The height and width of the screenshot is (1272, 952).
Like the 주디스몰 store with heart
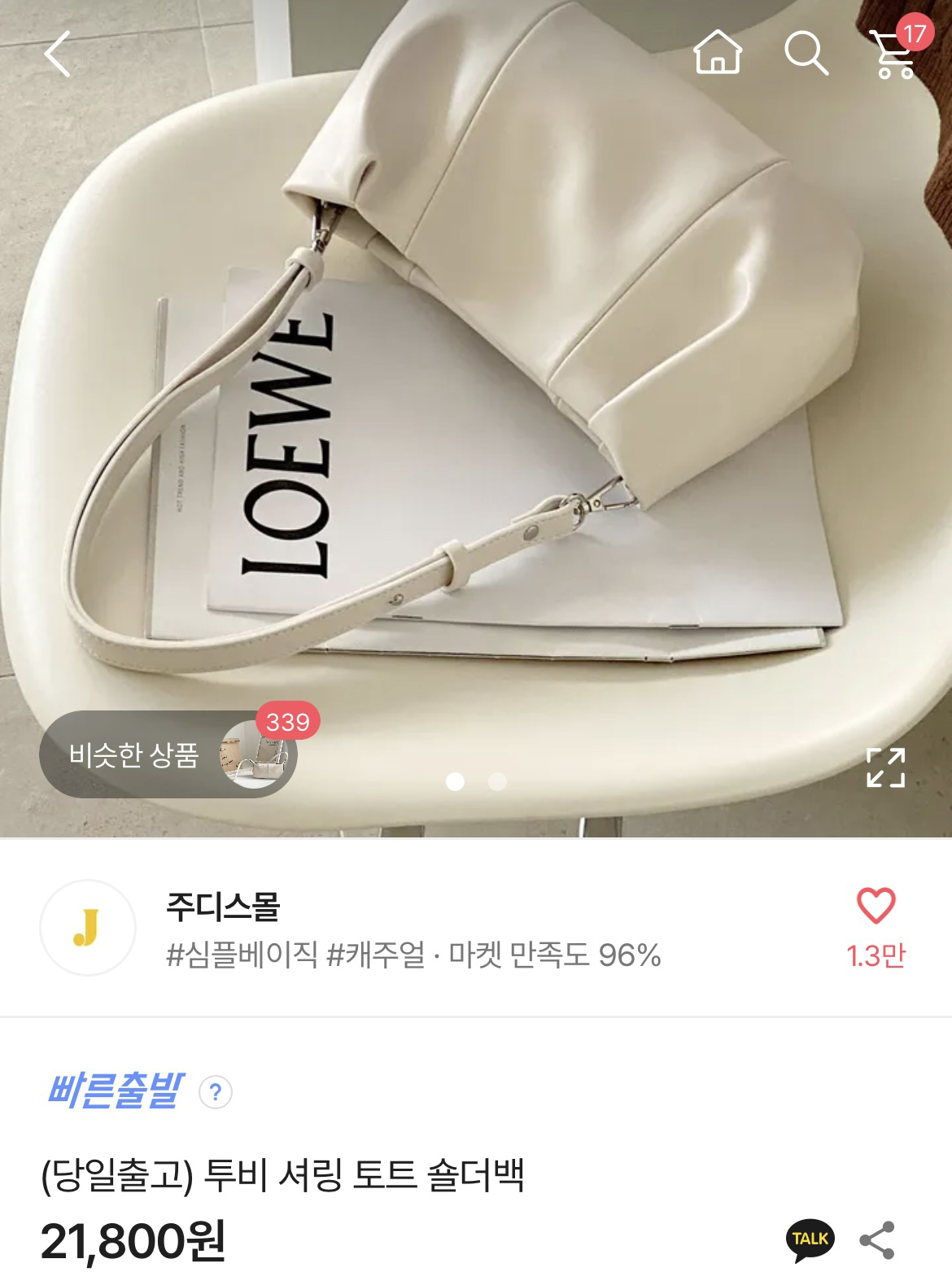point(876,907)
